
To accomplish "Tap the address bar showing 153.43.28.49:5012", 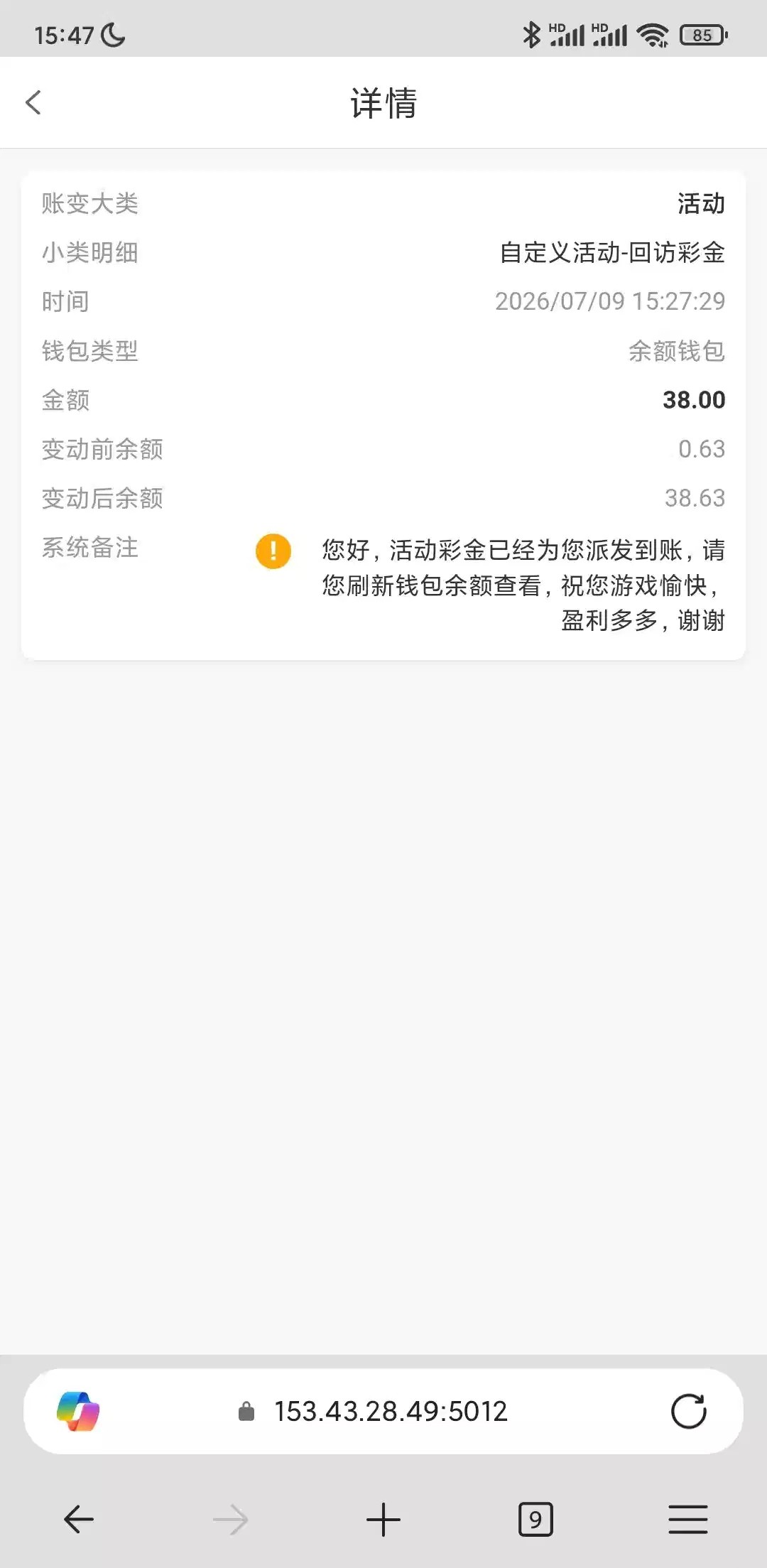I will coord(383,1411).
